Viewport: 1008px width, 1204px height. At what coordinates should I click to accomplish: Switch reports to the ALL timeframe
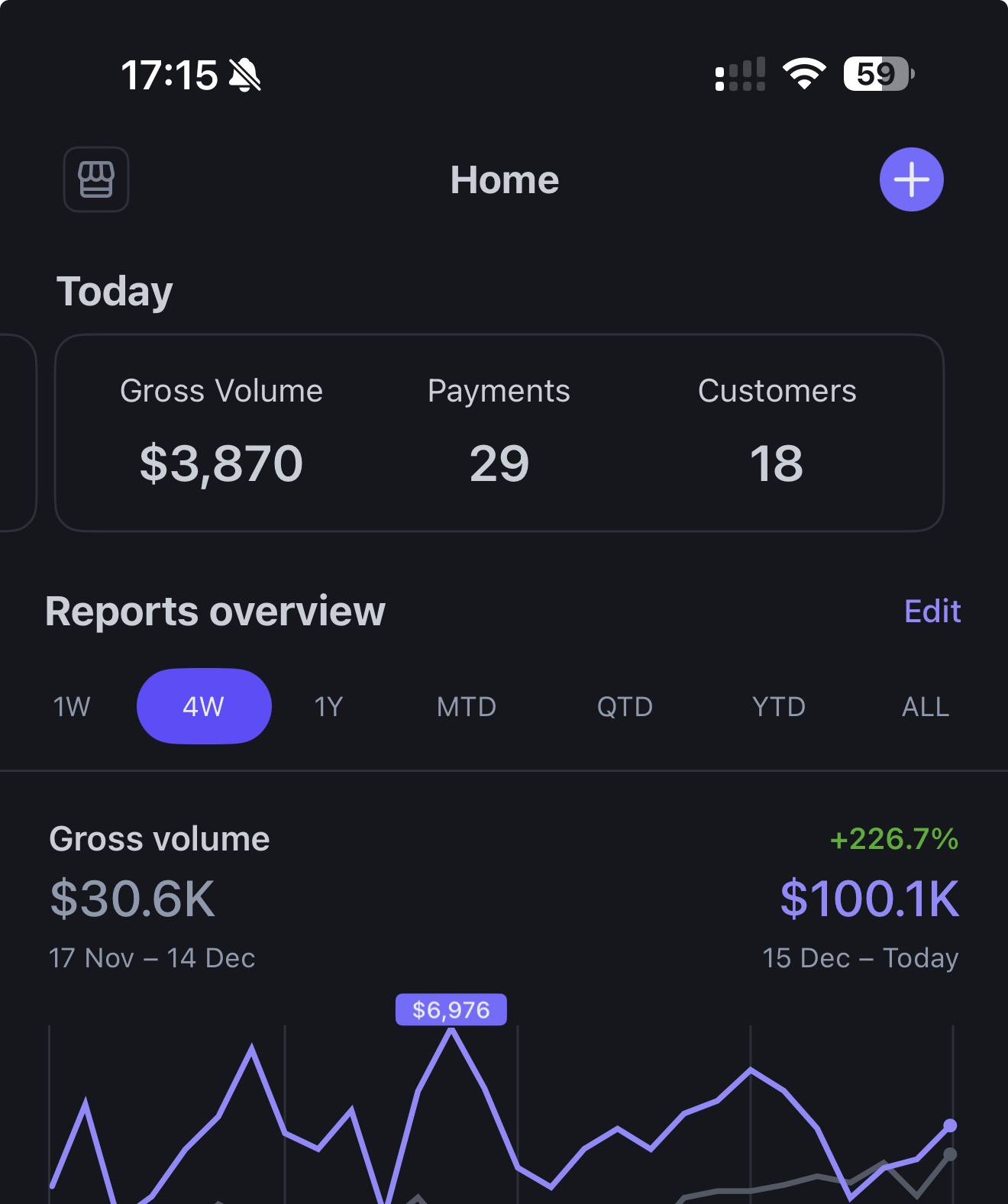924,706
